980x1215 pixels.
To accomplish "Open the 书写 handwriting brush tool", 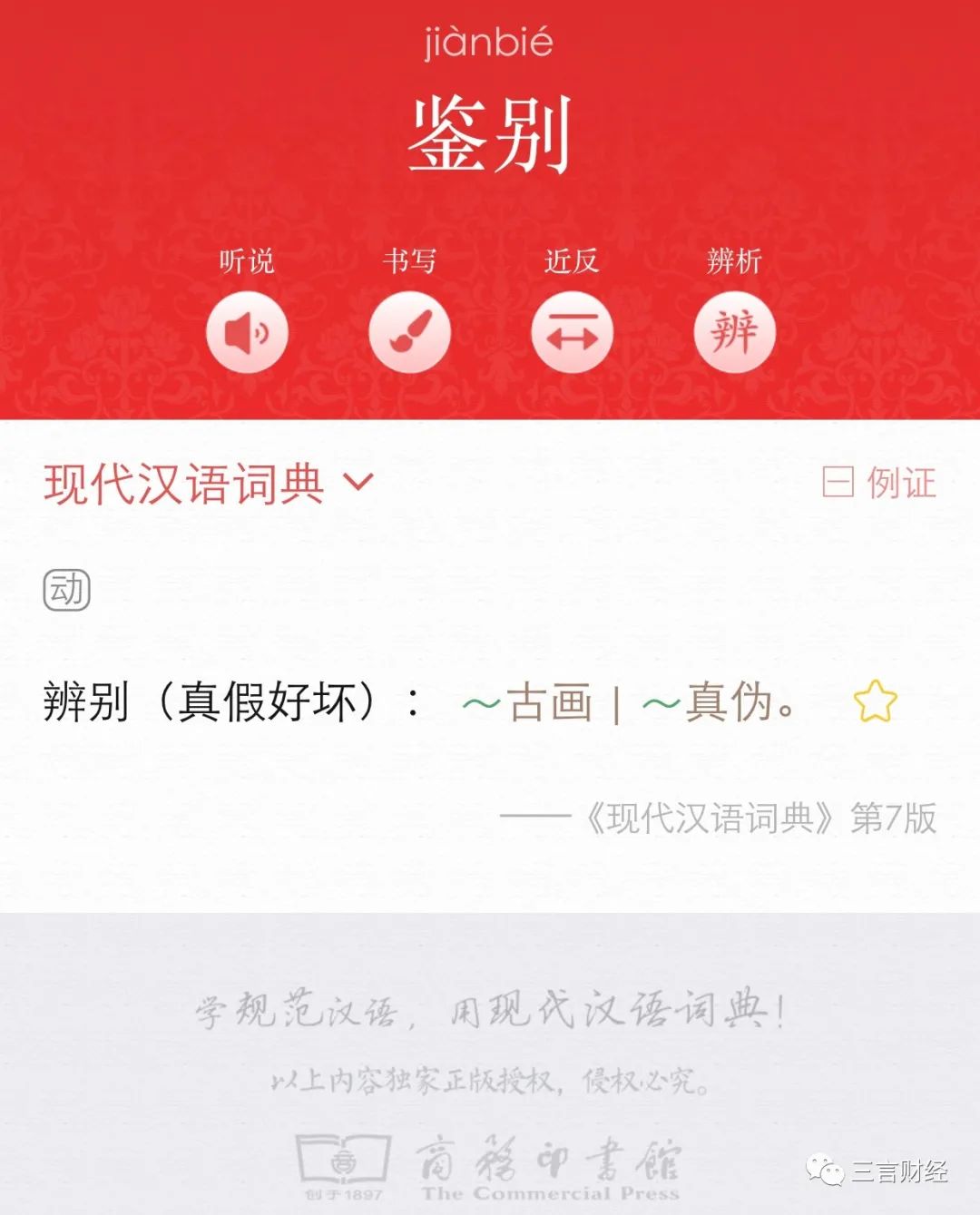I will 409,332.
